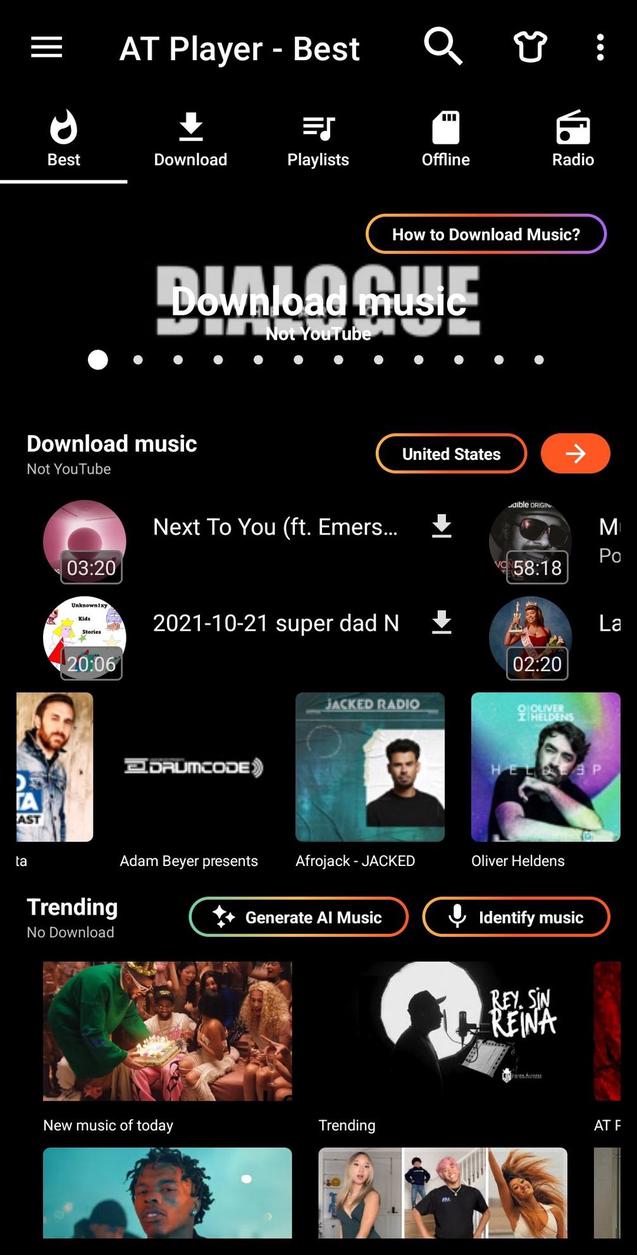Download 2021-10-21 super dad track

441,623
